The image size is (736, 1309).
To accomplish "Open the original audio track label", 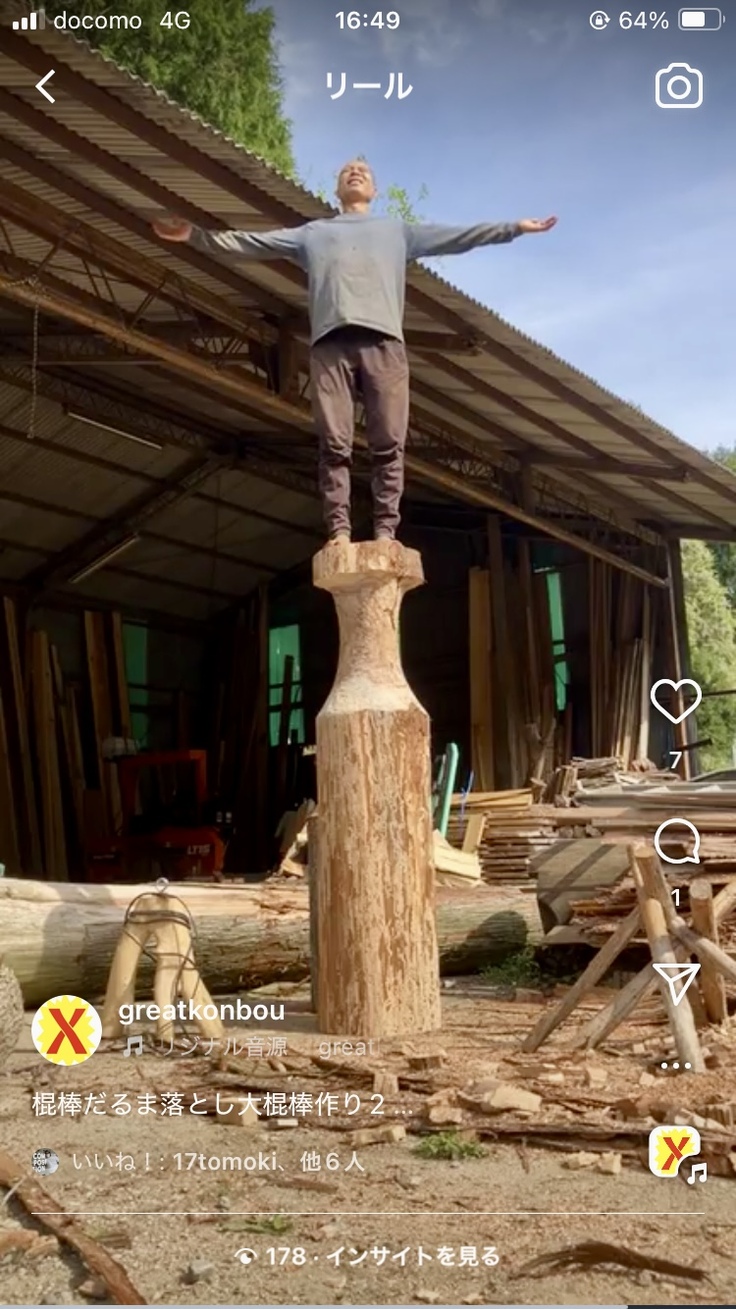I will (x=210, y=1047).
